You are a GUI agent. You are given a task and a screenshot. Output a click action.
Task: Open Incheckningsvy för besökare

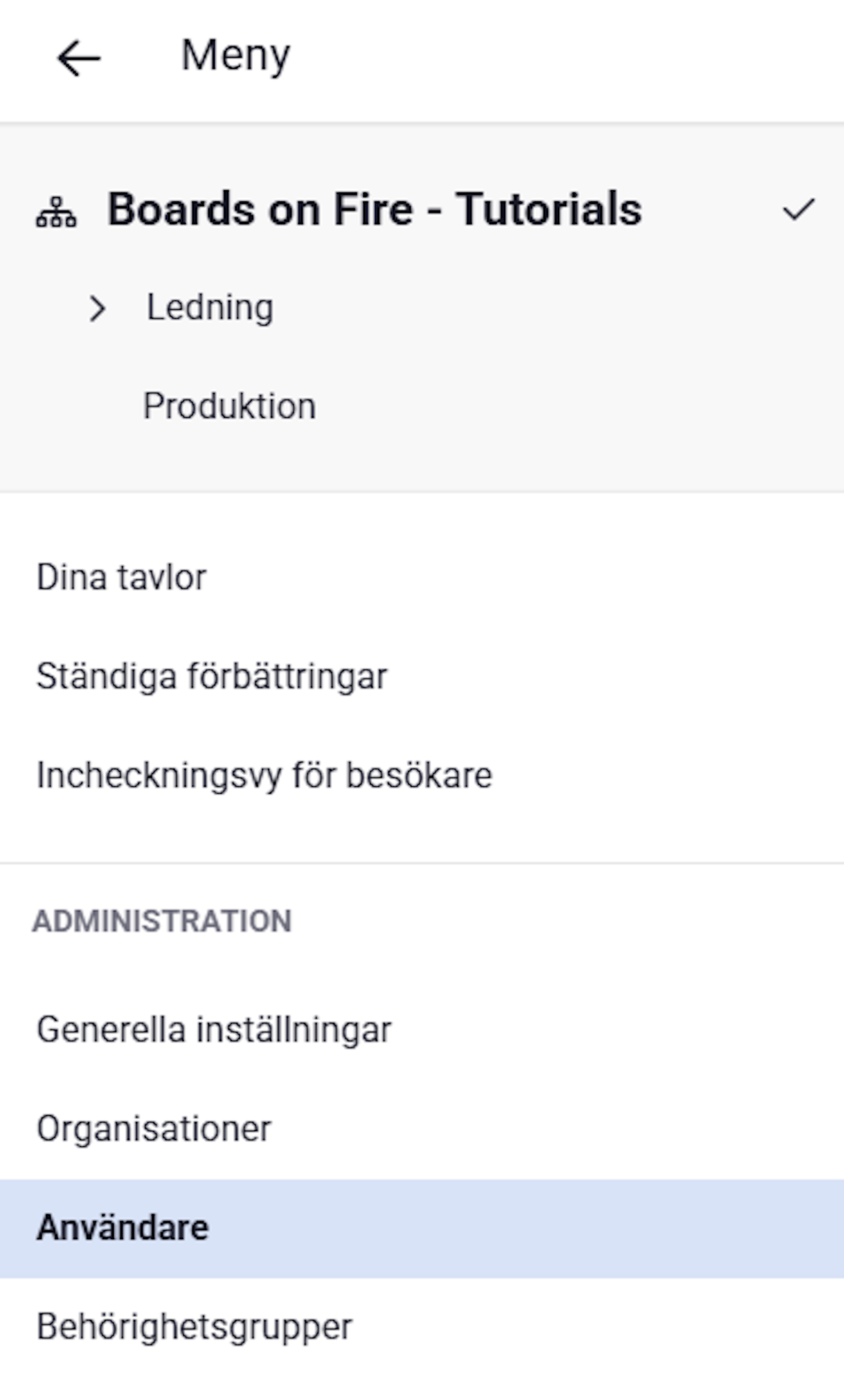click(x=421, y=776)
